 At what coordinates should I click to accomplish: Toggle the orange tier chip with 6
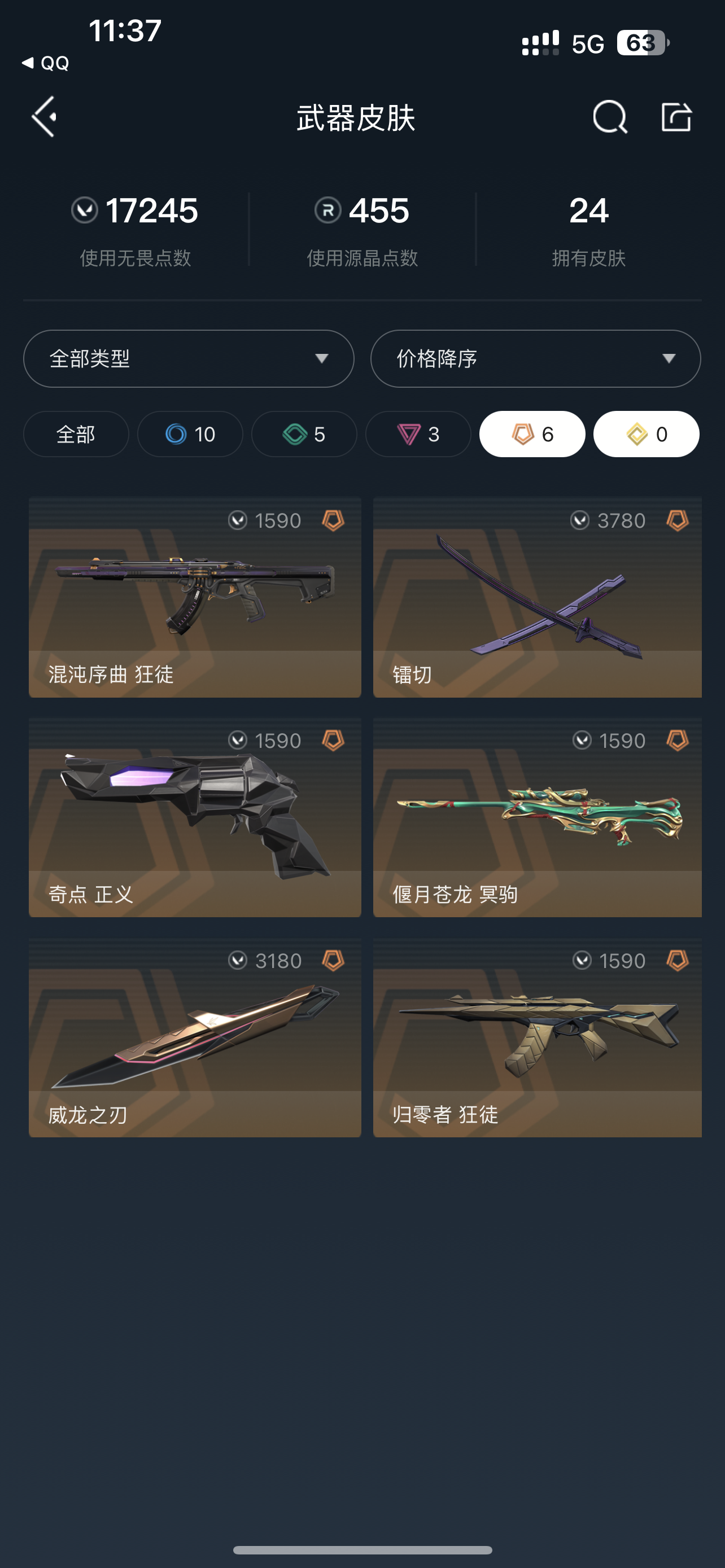click(x=532, y=434)
